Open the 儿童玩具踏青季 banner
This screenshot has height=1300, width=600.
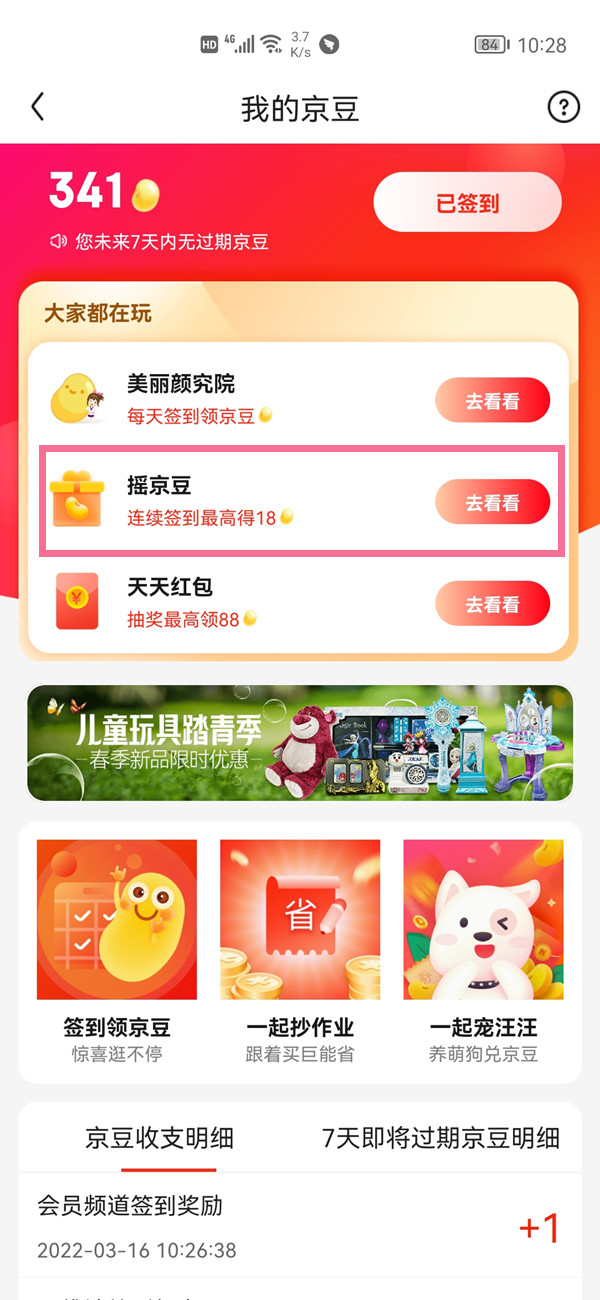coord(300,743)
